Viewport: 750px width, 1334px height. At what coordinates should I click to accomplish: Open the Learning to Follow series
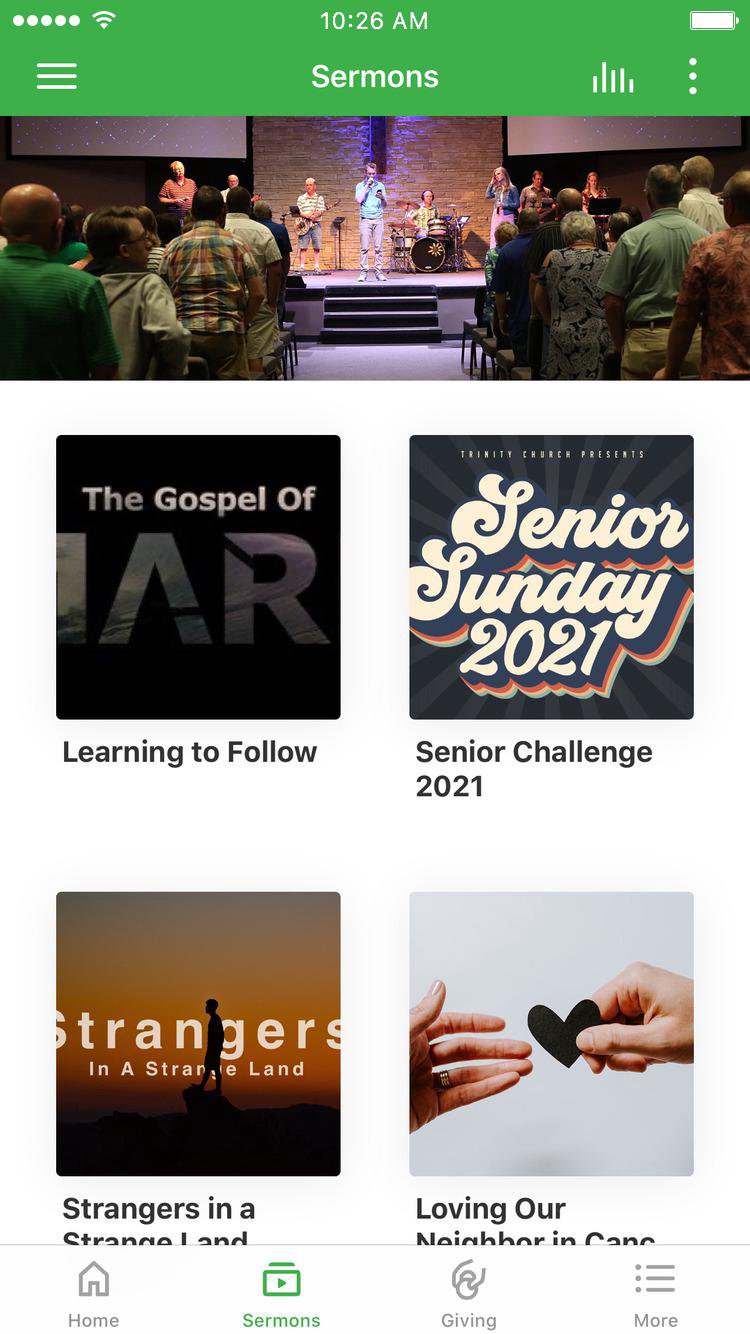point(198,577)
